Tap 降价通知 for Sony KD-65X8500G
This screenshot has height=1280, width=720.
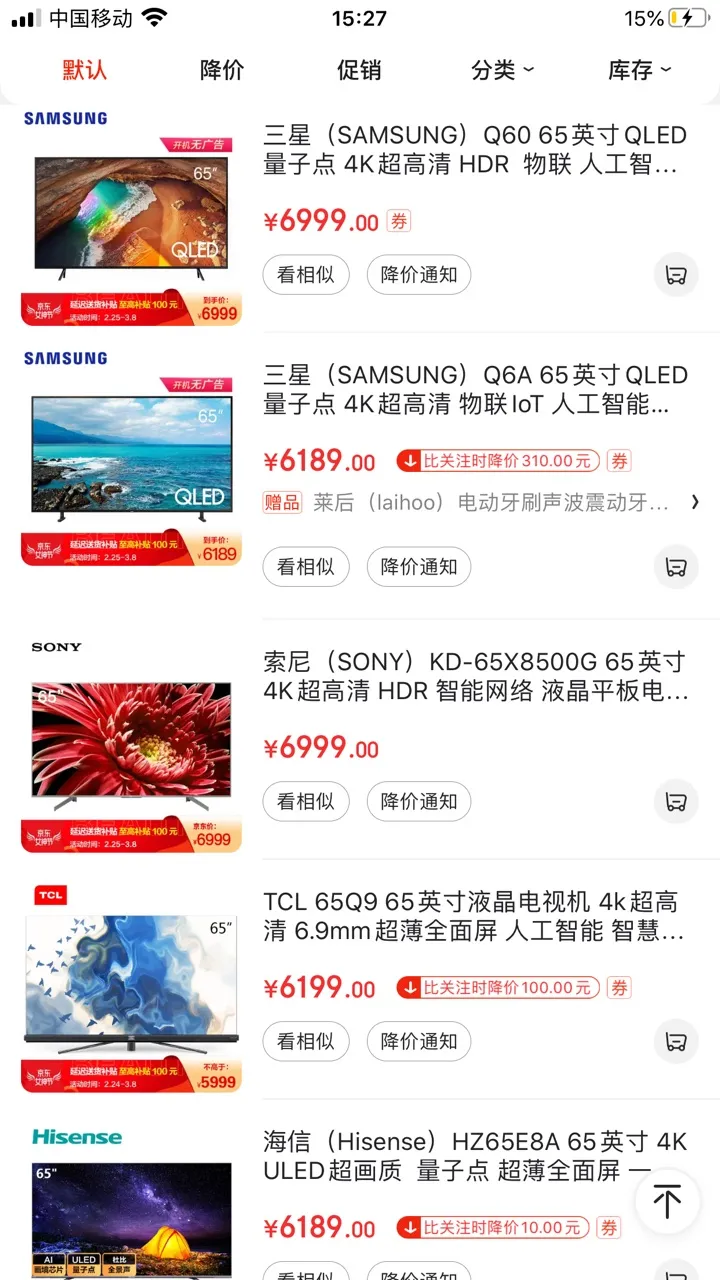pyautogui.click(x=419, y=801)
